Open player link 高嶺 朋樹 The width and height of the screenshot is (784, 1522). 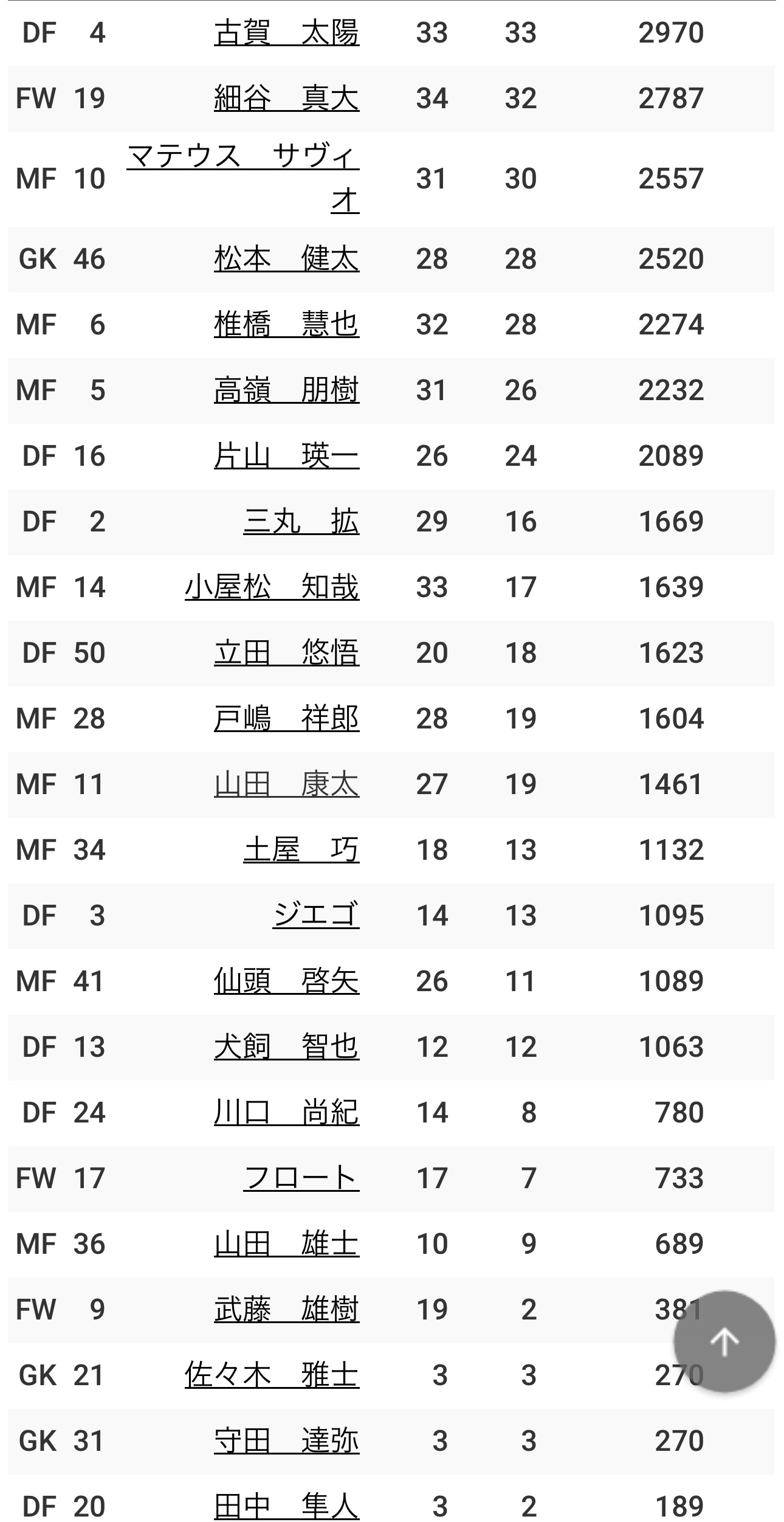286,390
